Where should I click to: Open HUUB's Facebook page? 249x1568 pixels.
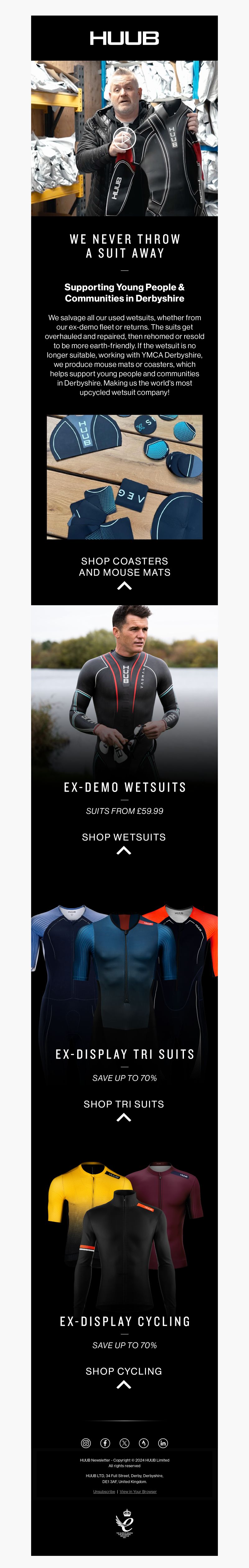pos(105,1443)
